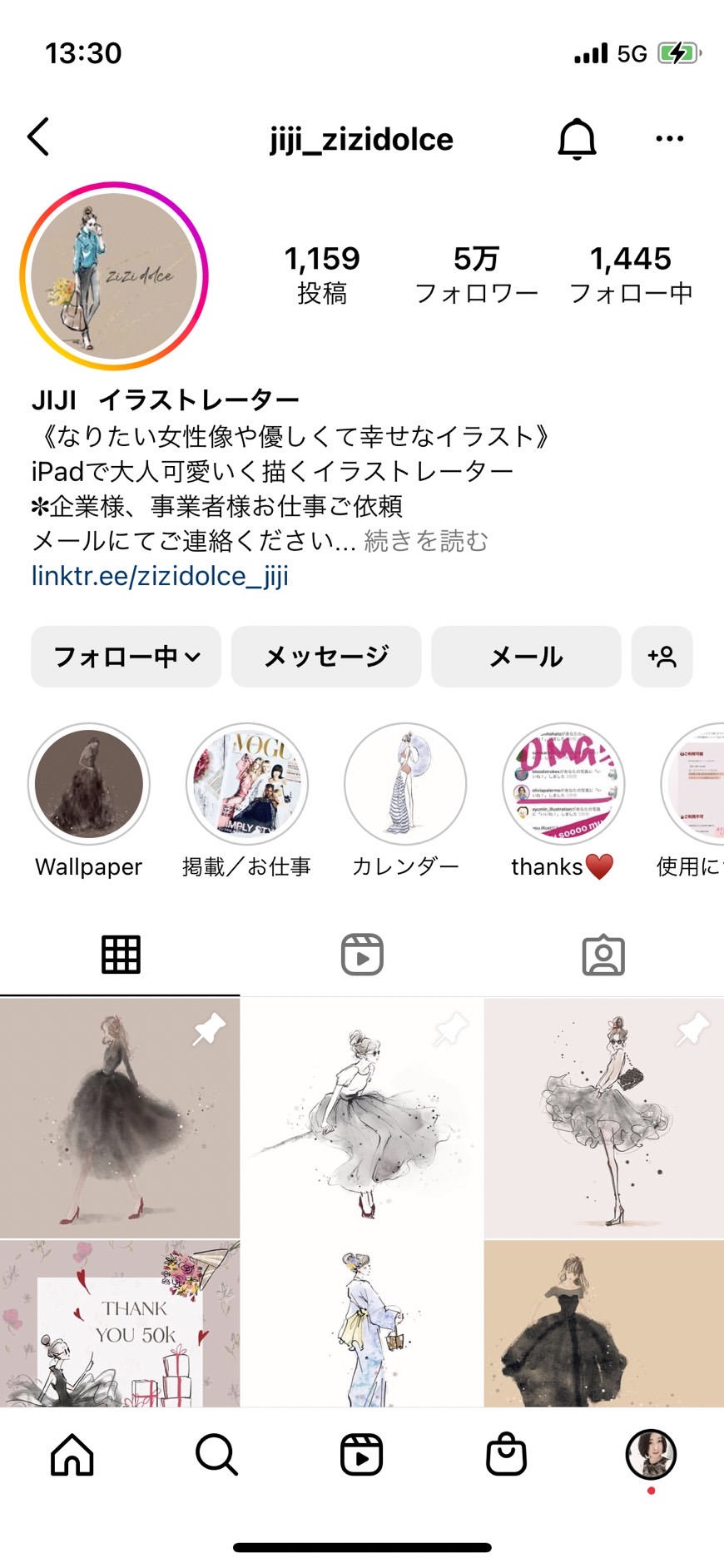Open the 掲載／お仕事 highlight
This screenshot has width=724, height=1568.
click(247, 784)
